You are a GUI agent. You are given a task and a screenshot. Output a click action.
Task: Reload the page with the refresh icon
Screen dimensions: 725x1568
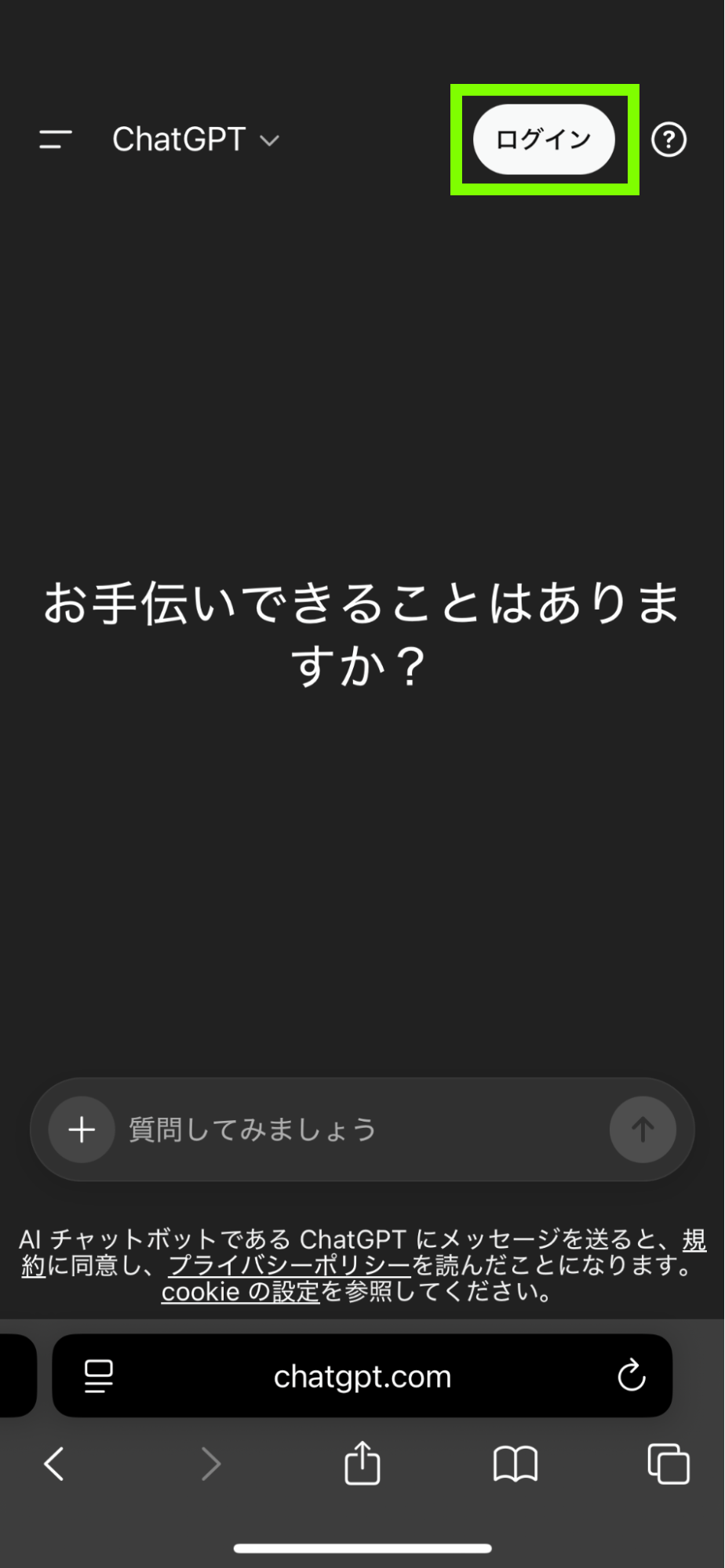click(632, 1375)
